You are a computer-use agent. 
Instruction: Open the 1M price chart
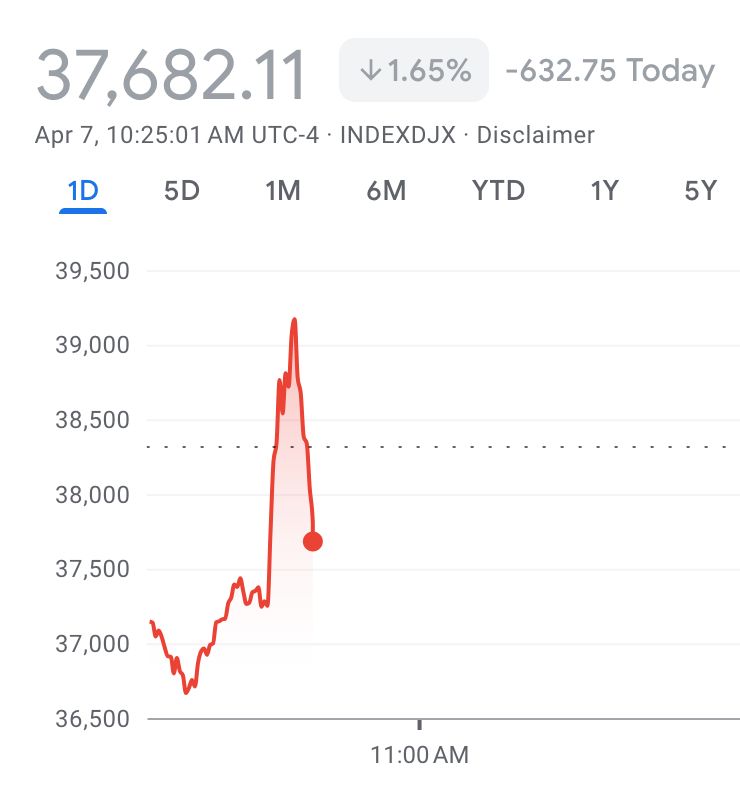coord(283,190)
